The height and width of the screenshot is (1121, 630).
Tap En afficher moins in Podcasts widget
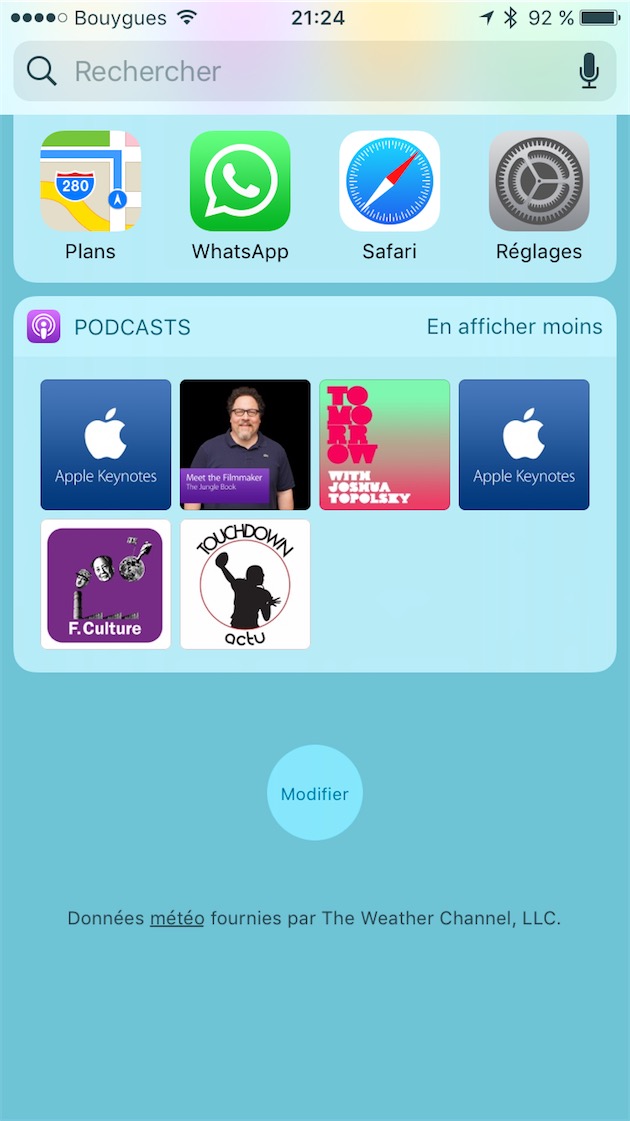[514, 327]
